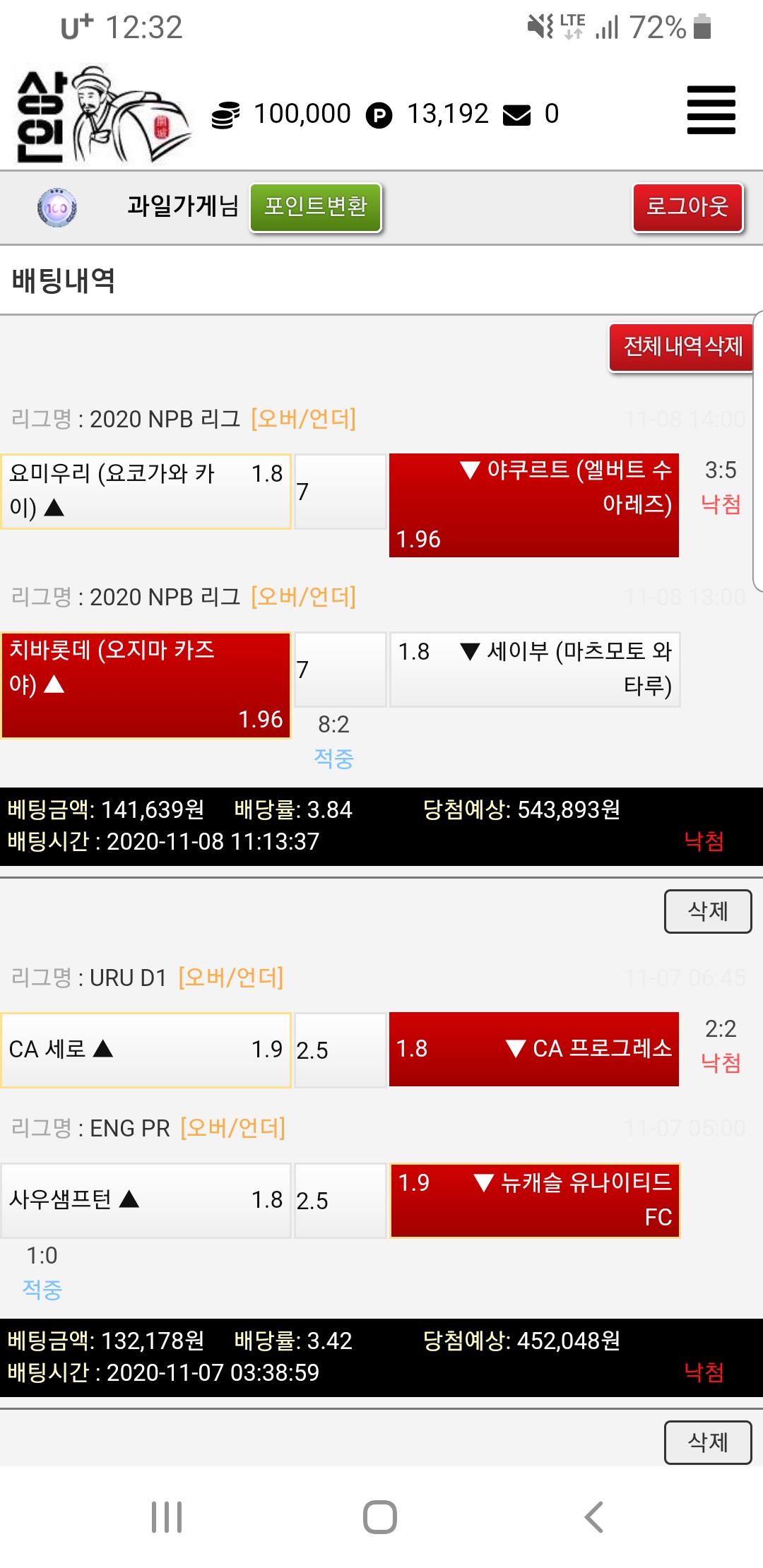Open the hamburger menu
Image resolution: width=763 pixels, height=1568 pixels.
(711, 110)
